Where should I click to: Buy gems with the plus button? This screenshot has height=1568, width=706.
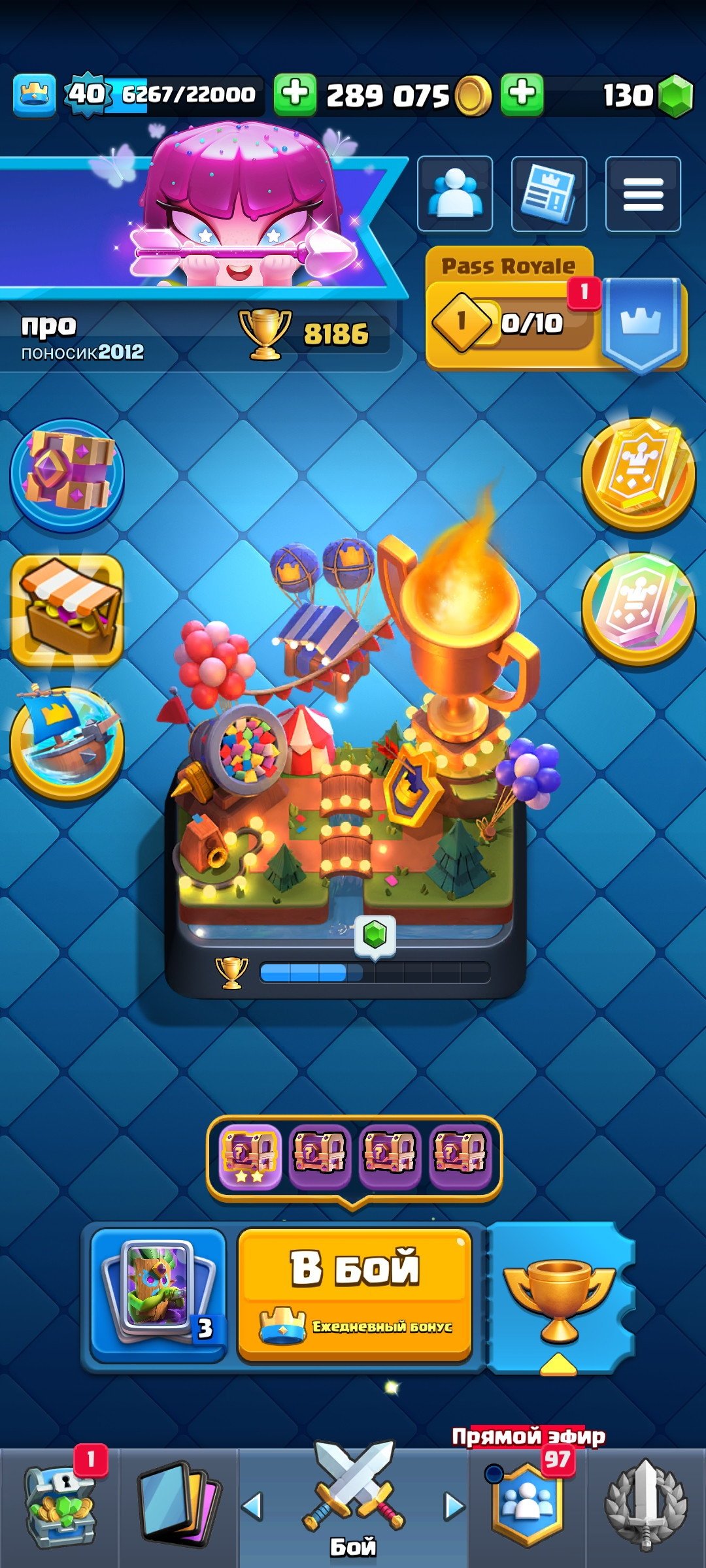pyautogui.click(x=522, y=95)
